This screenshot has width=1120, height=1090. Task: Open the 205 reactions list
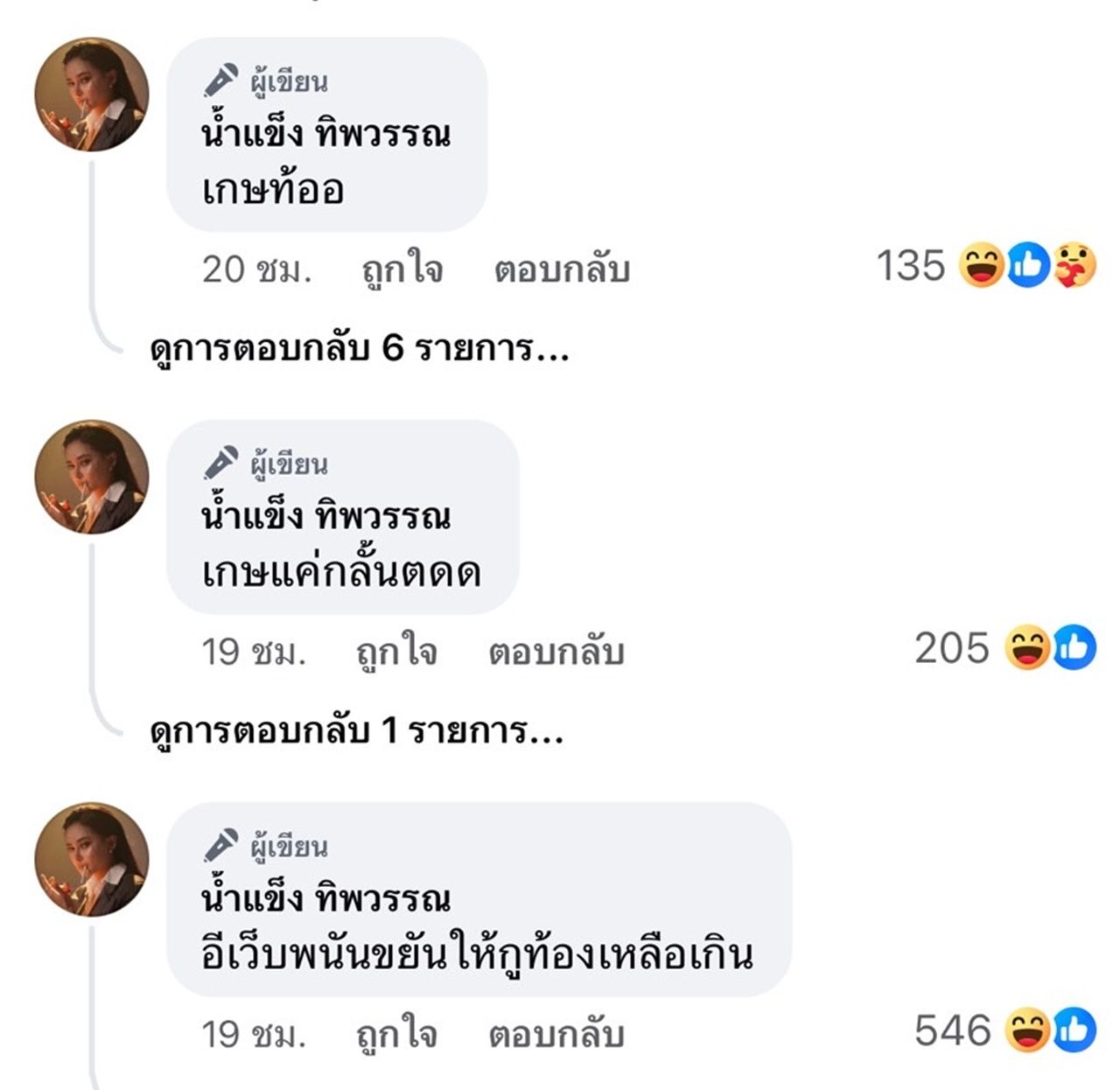point(1004,648)
